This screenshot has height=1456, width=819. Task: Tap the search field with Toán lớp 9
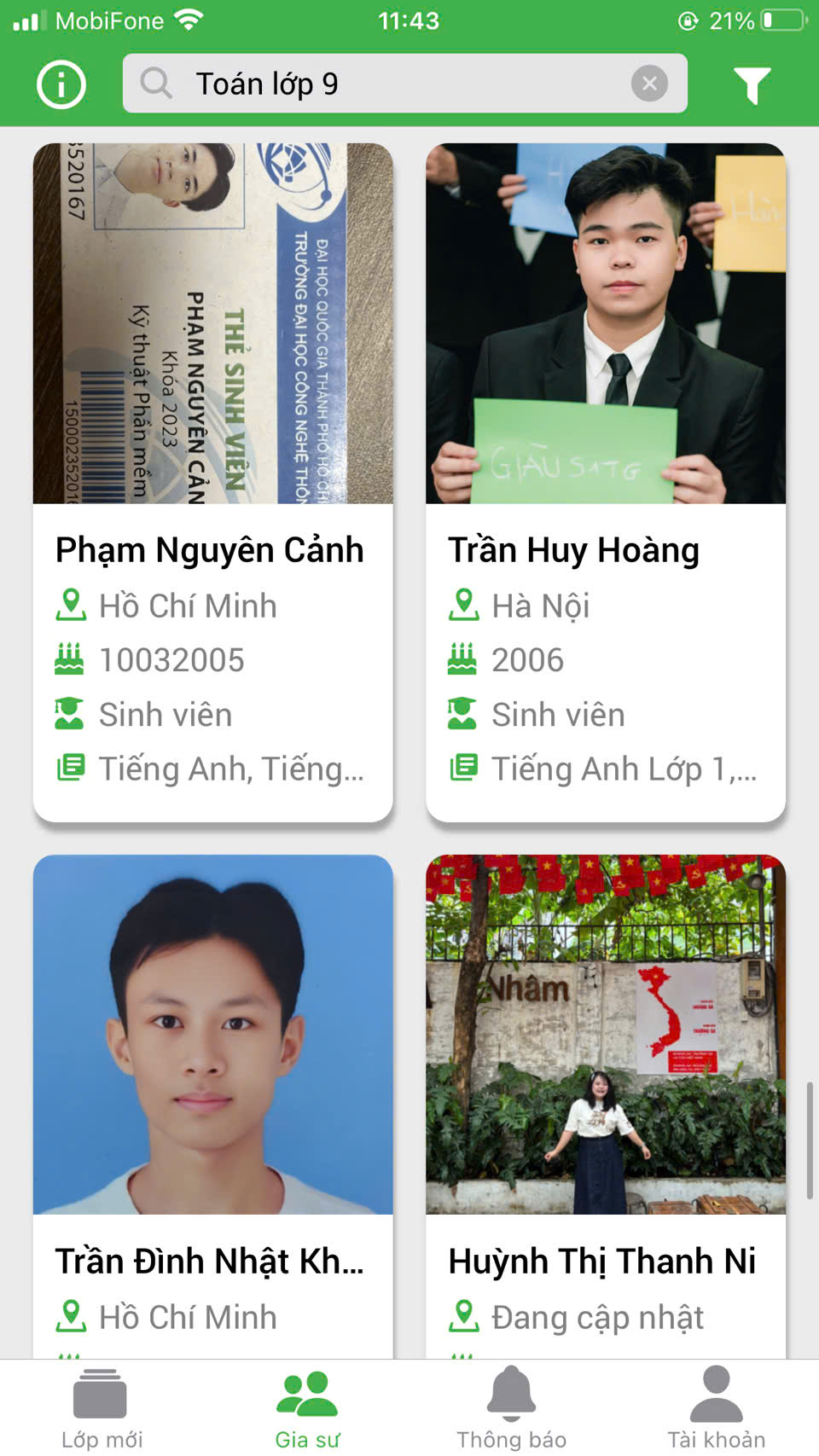coord(384,84)
